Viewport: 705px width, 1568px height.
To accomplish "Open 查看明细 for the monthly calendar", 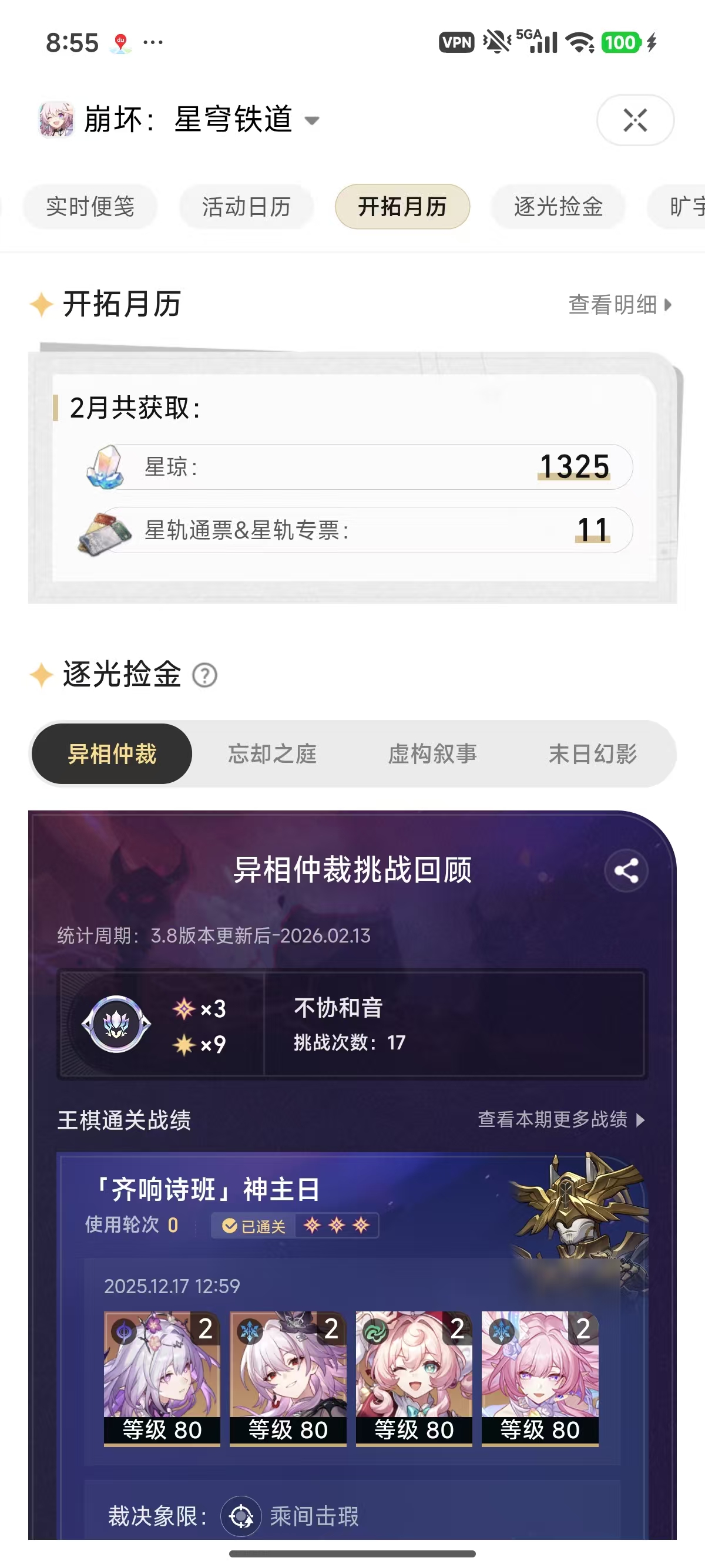I will (619, 304).
